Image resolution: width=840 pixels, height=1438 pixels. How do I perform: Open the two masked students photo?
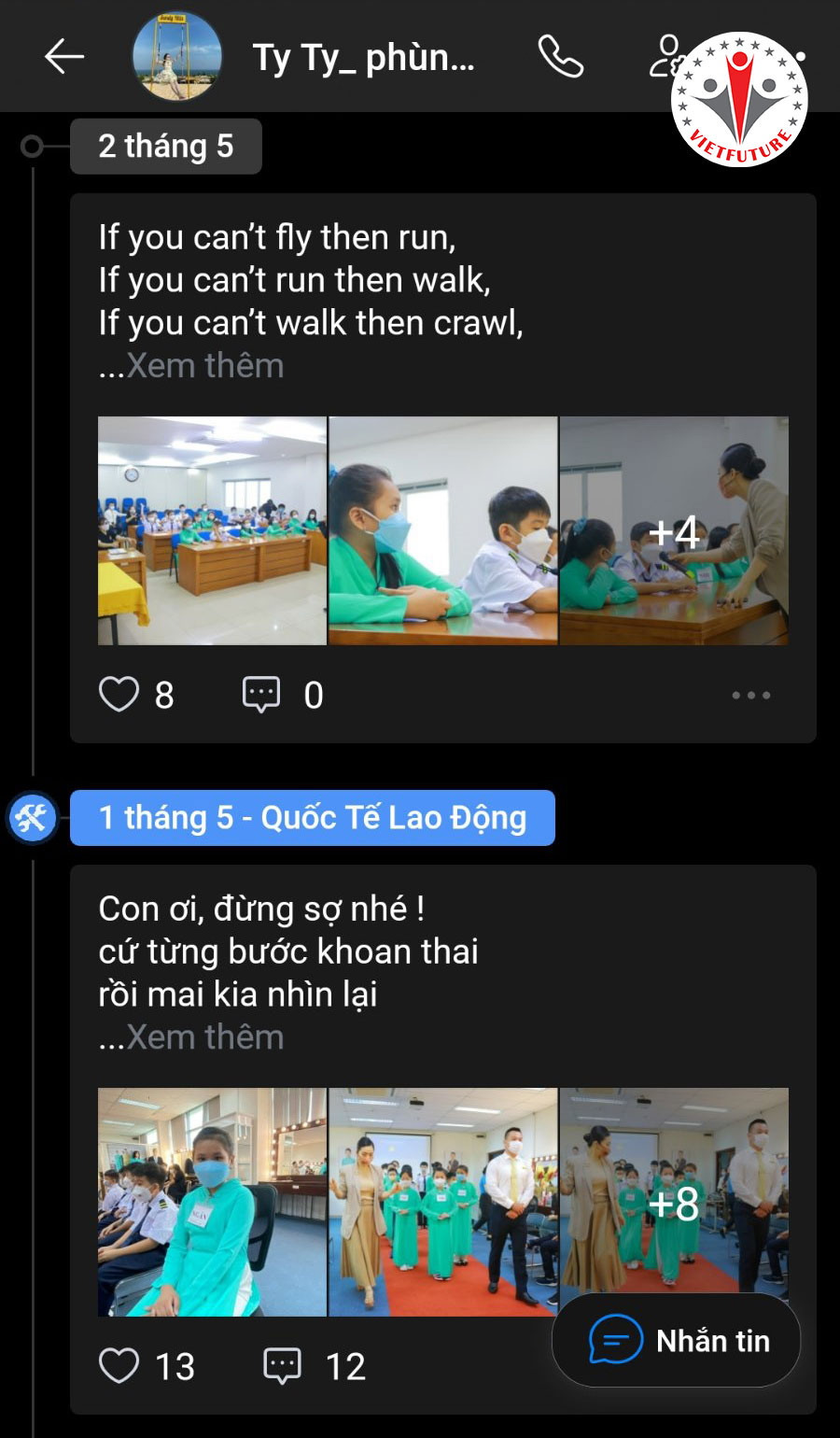coord(443,530)
